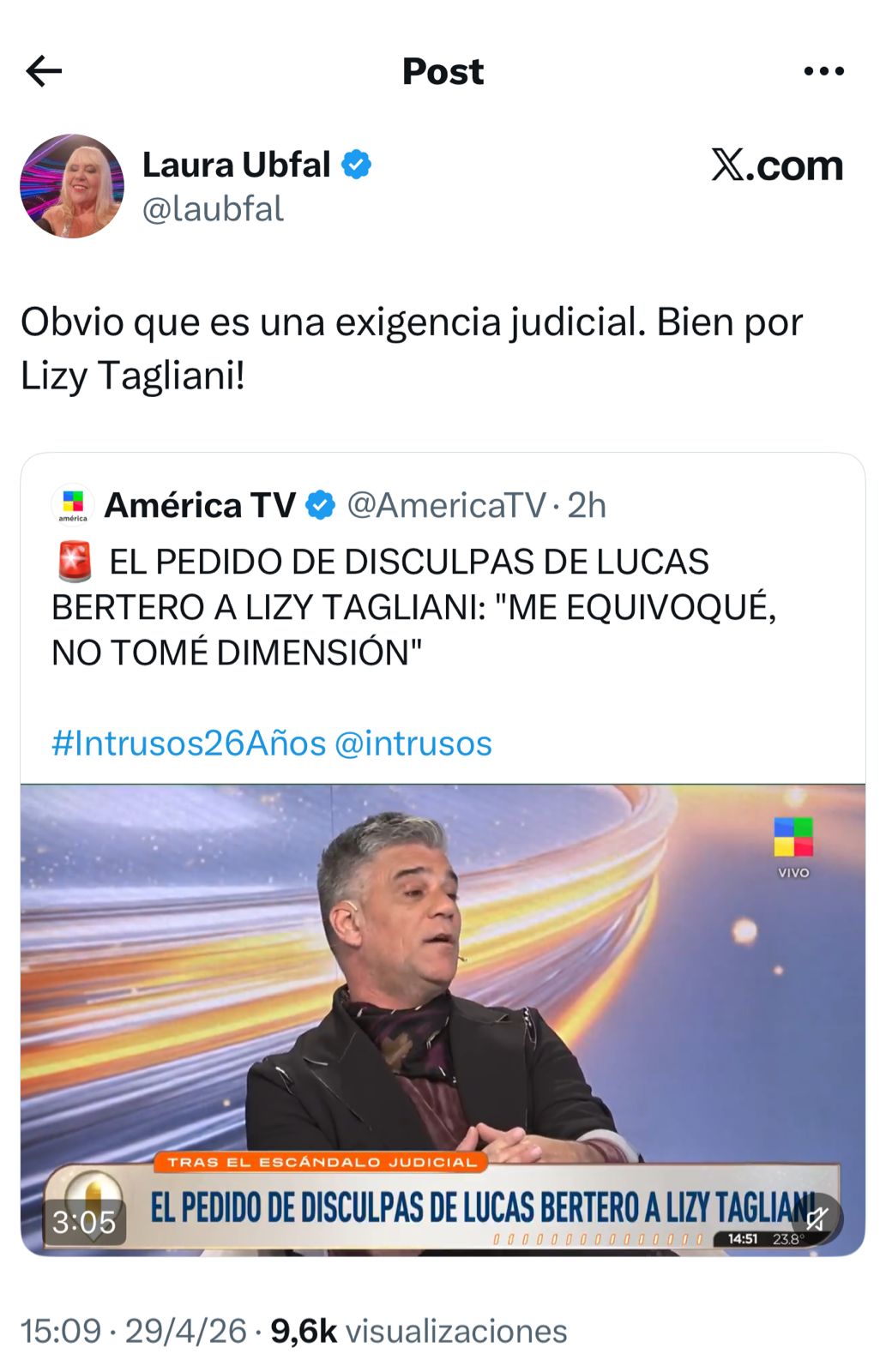This screenshot has width=886, height=1372.
Task: Select the Post header tab
Action: point(443,72)
